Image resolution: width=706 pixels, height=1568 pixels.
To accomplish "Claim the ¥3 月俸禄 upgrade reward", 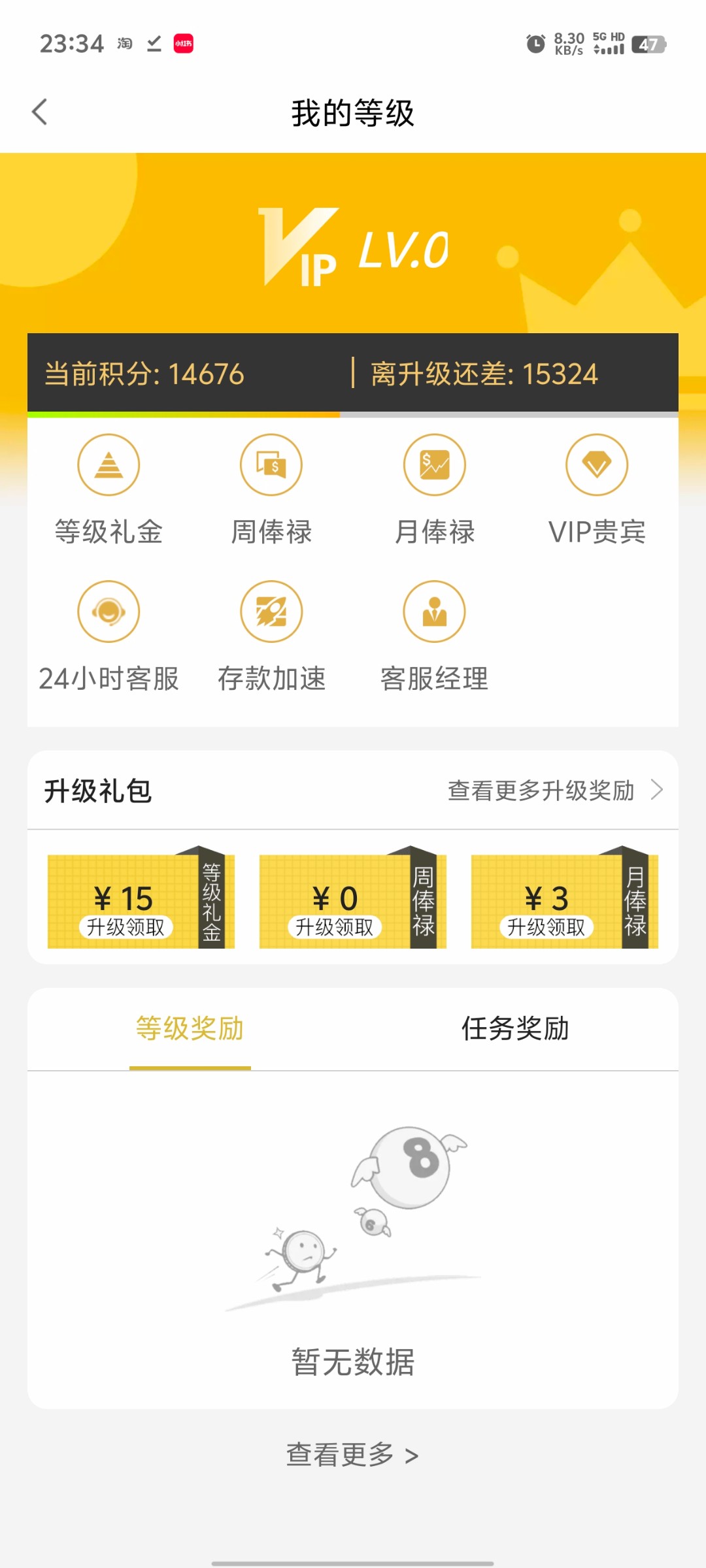I will [546, 927].
